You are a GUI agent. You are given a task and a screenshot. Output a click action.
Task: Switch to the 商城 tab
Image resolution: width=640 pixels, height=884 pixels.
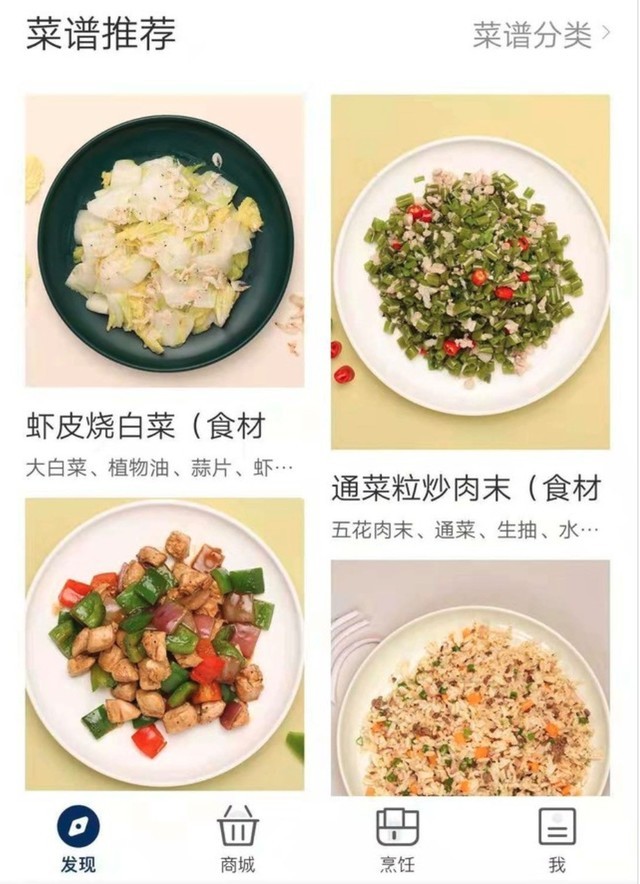[x=237, y=838]
